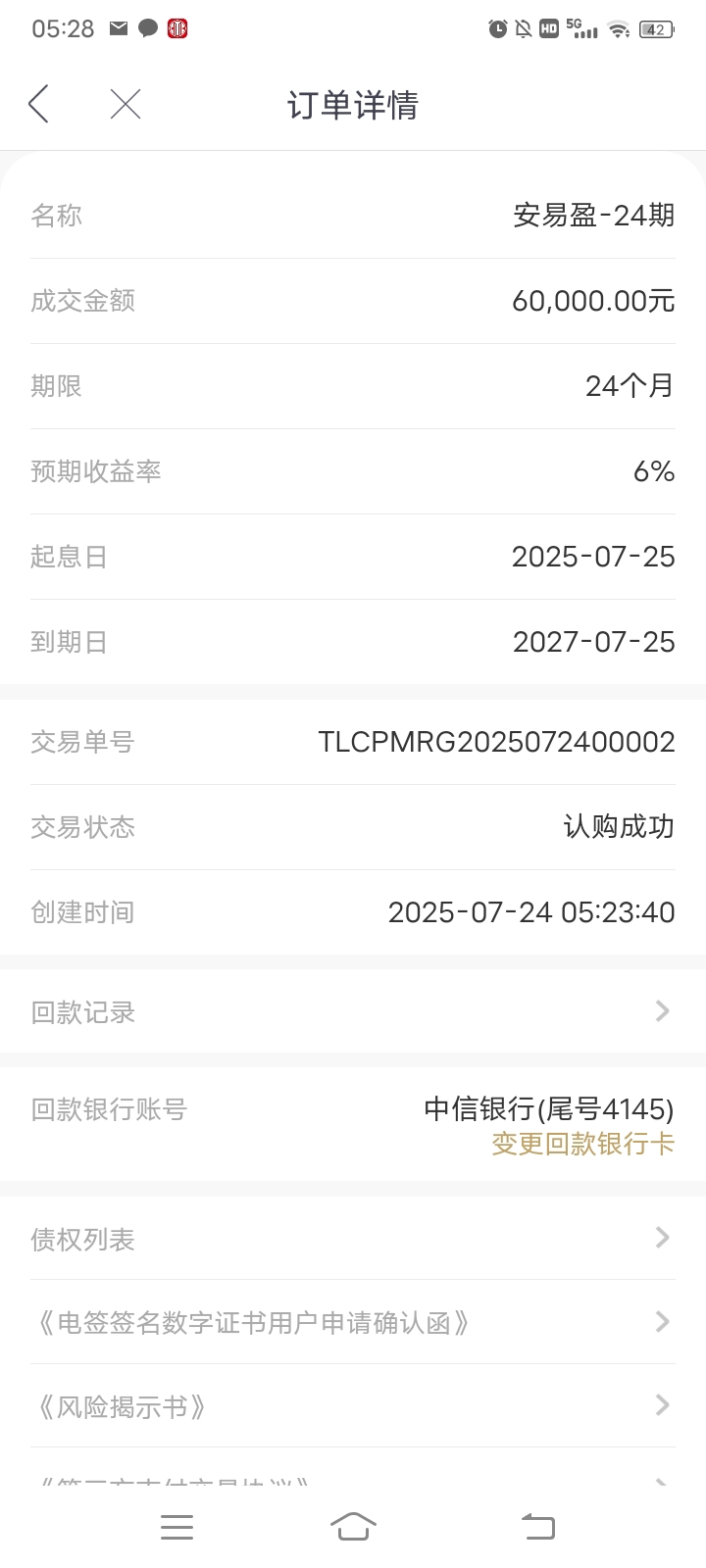Open the 《风险揭示书》 document
Screen dimensions: 706x1568
coord(353,1406)
